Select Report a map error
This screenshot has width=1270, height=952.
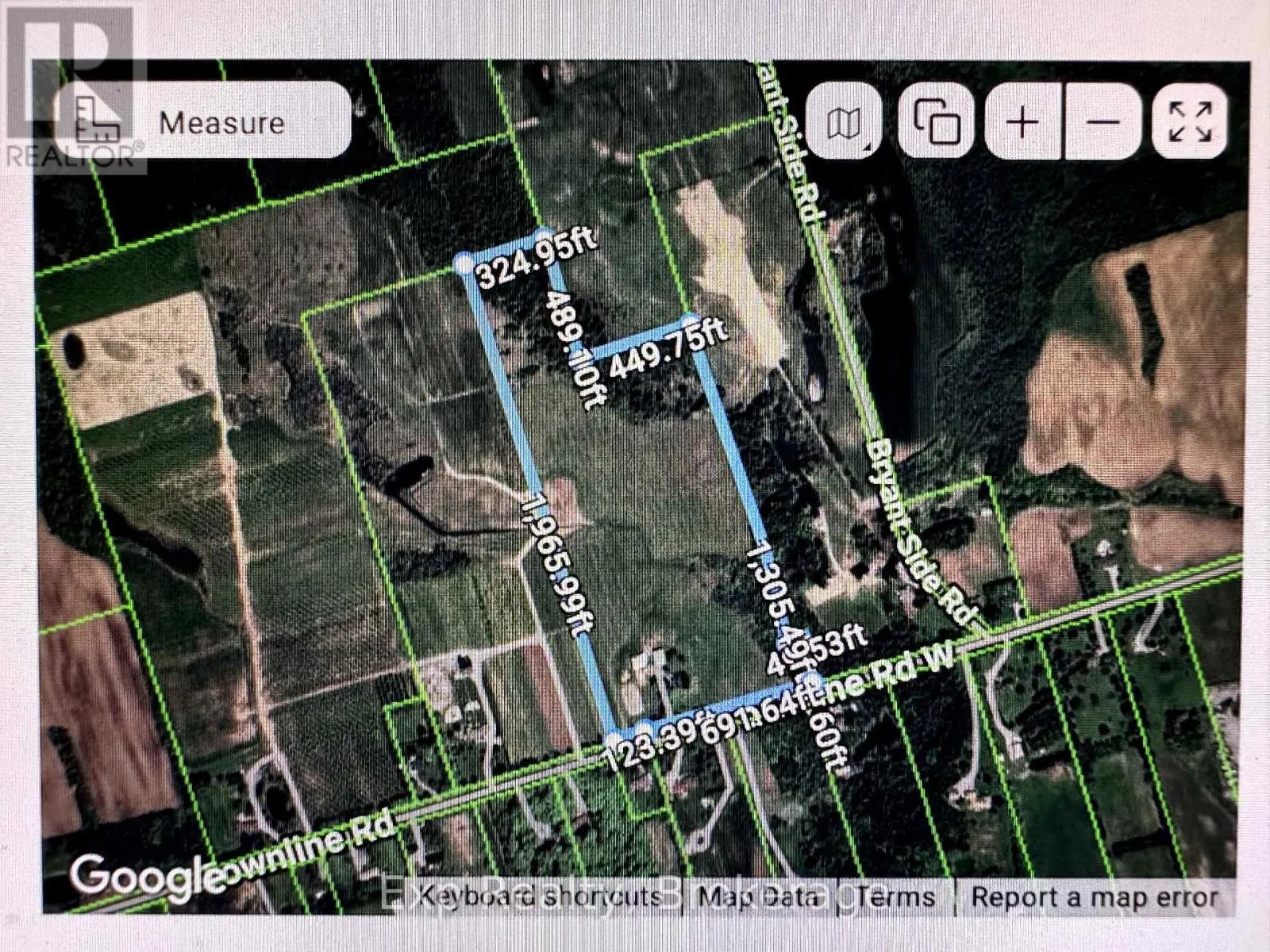point(1095,897)
